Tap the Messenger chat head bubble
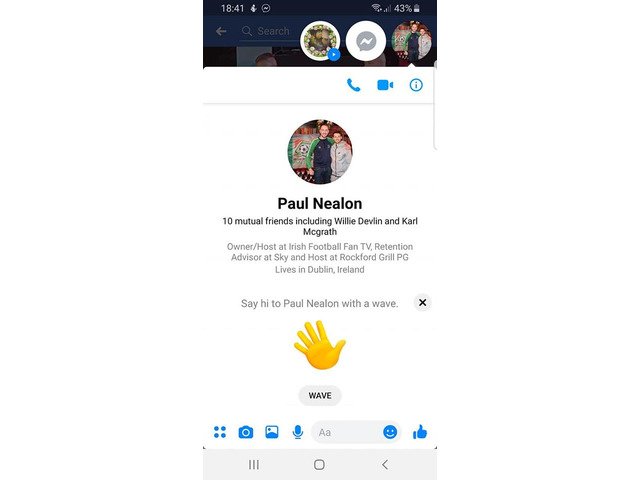Screen dimensions: 640x480 tap(365, 42)
